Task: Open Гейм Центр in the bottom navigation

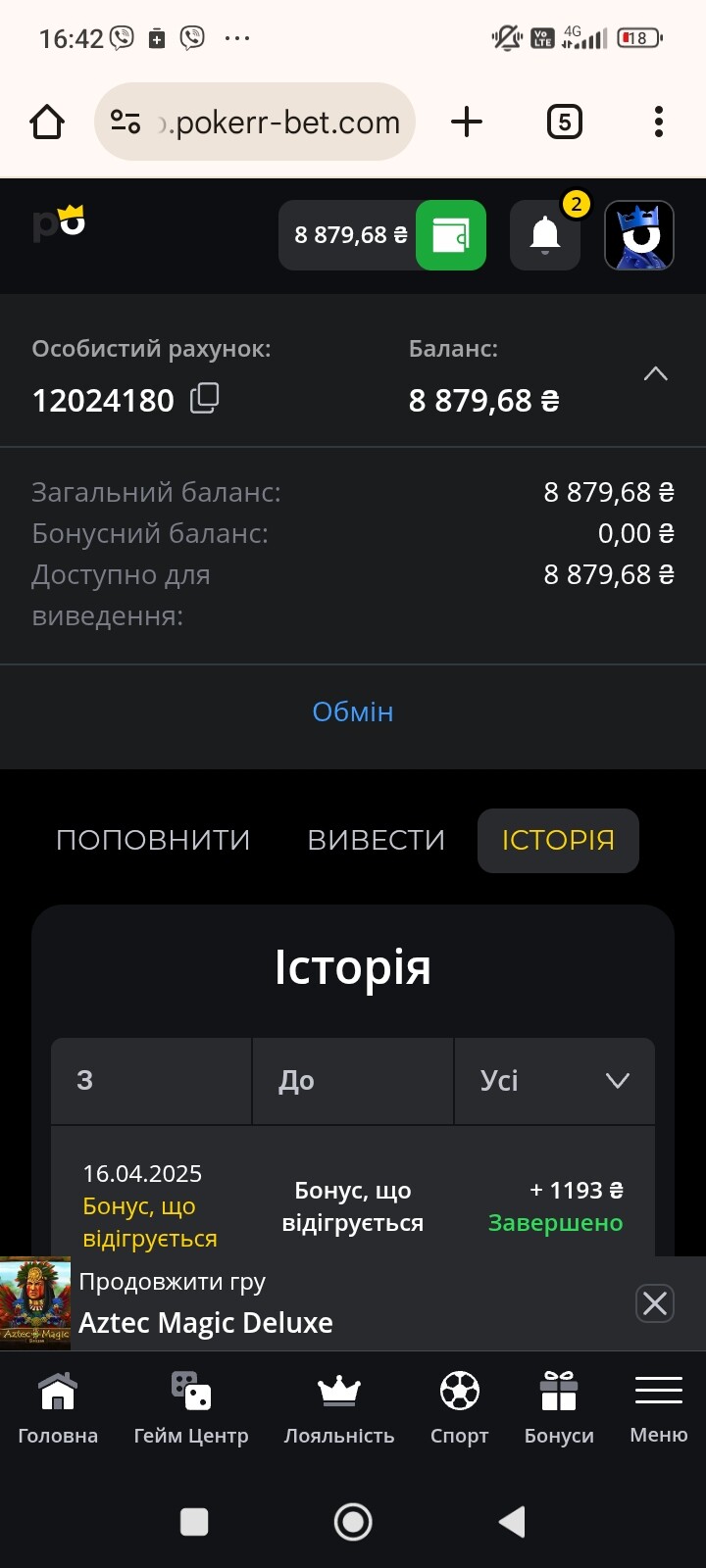Action: tap(191, 1409)
